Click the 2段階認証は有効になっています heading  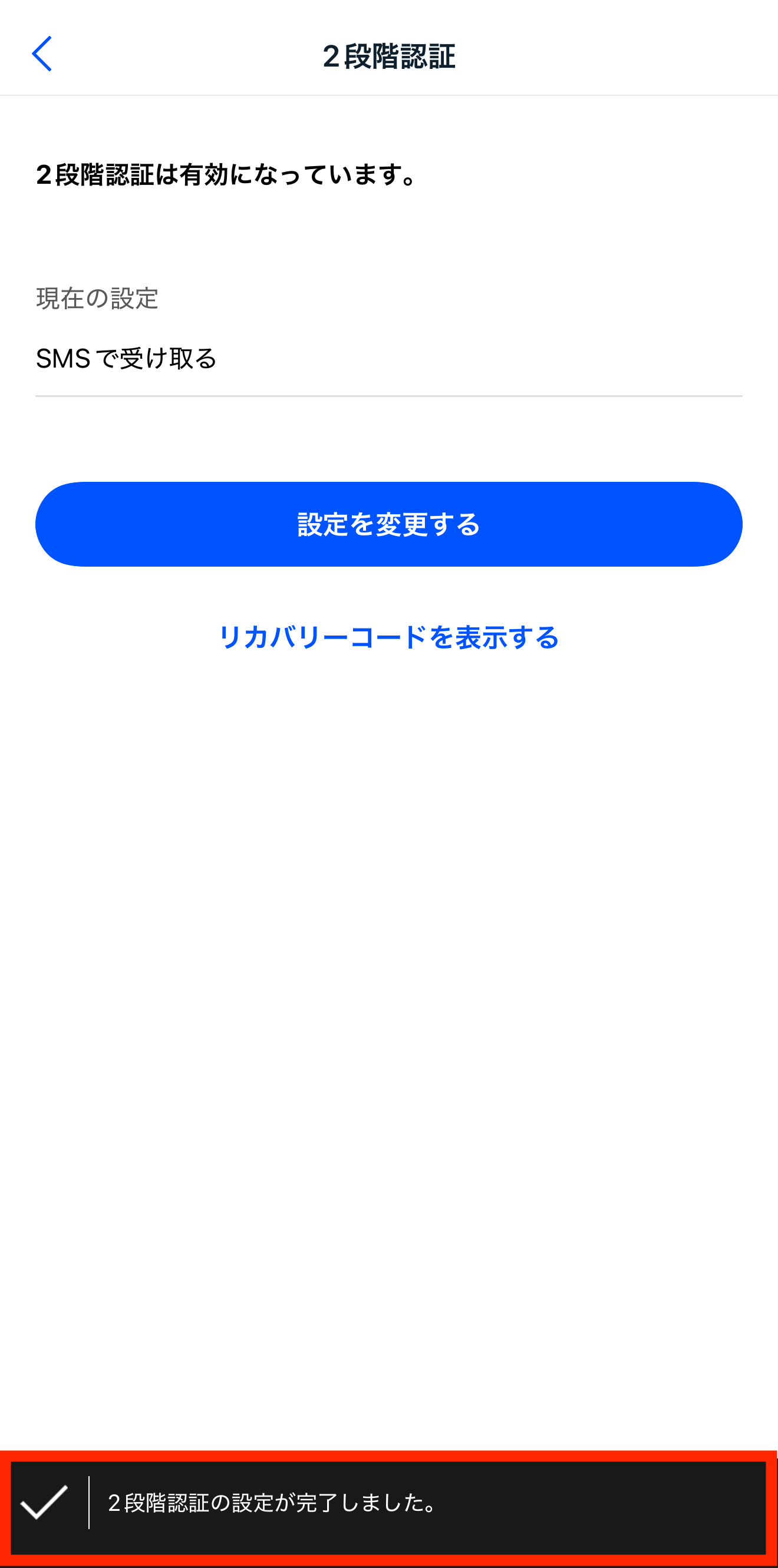(225, 177)
